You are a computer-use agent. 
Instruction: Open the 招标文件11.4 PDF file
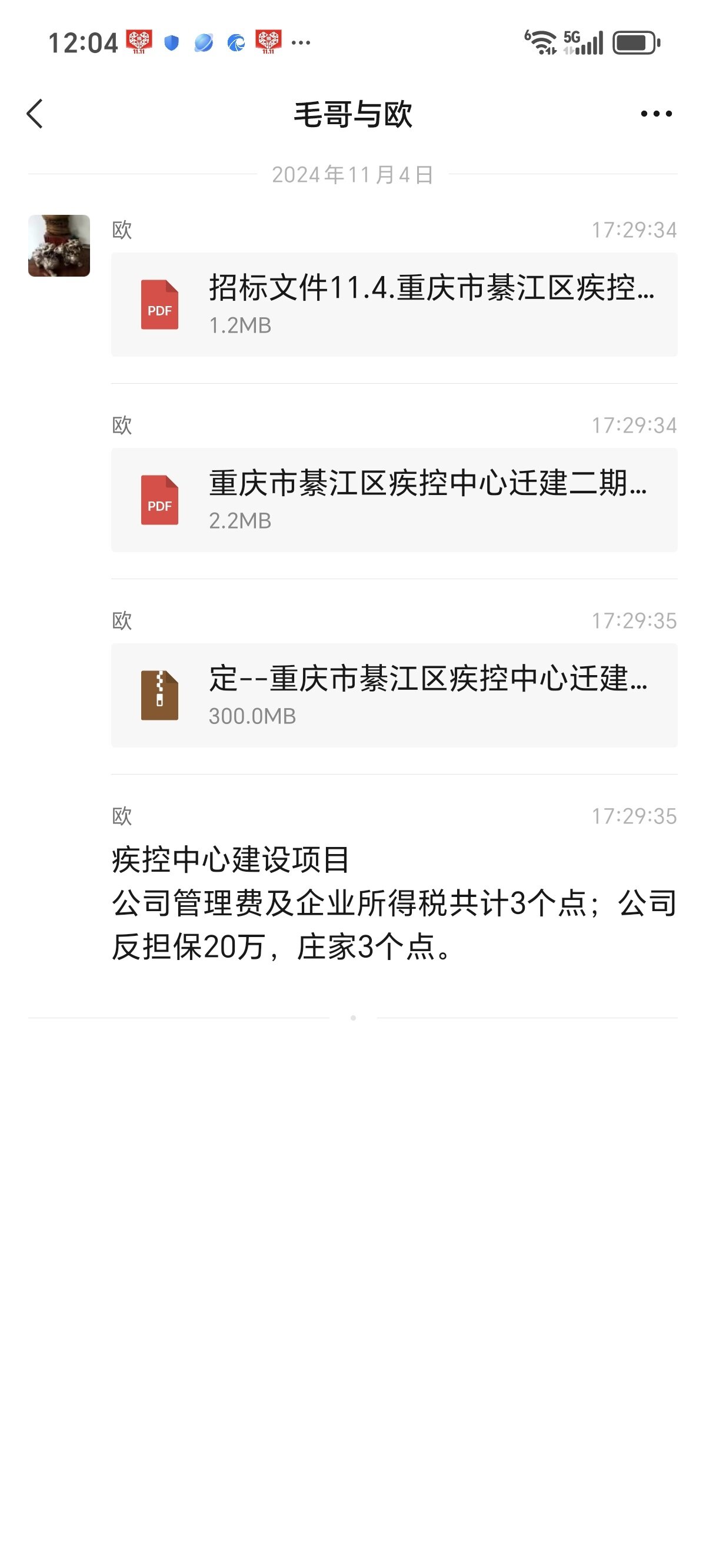[394, 304]
